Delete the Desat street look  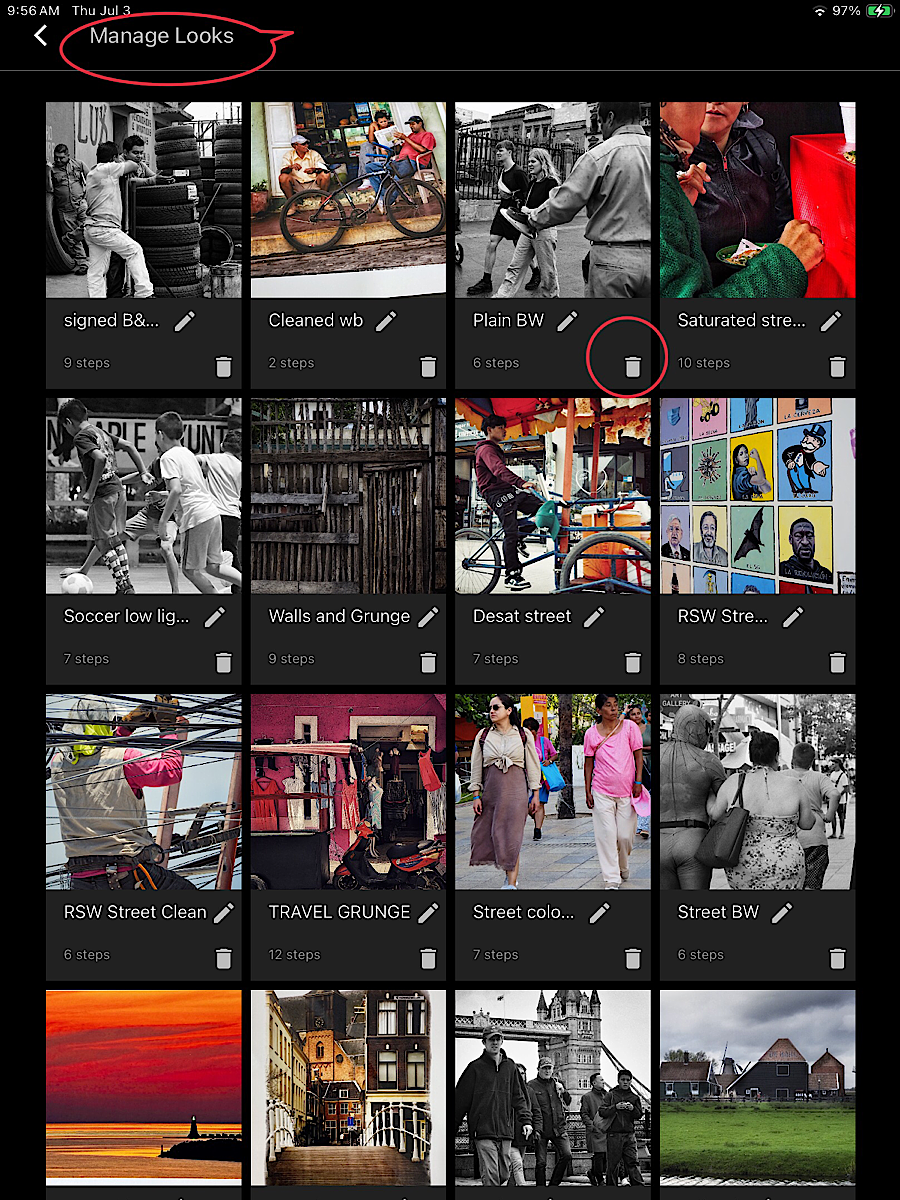pos(633,663)
